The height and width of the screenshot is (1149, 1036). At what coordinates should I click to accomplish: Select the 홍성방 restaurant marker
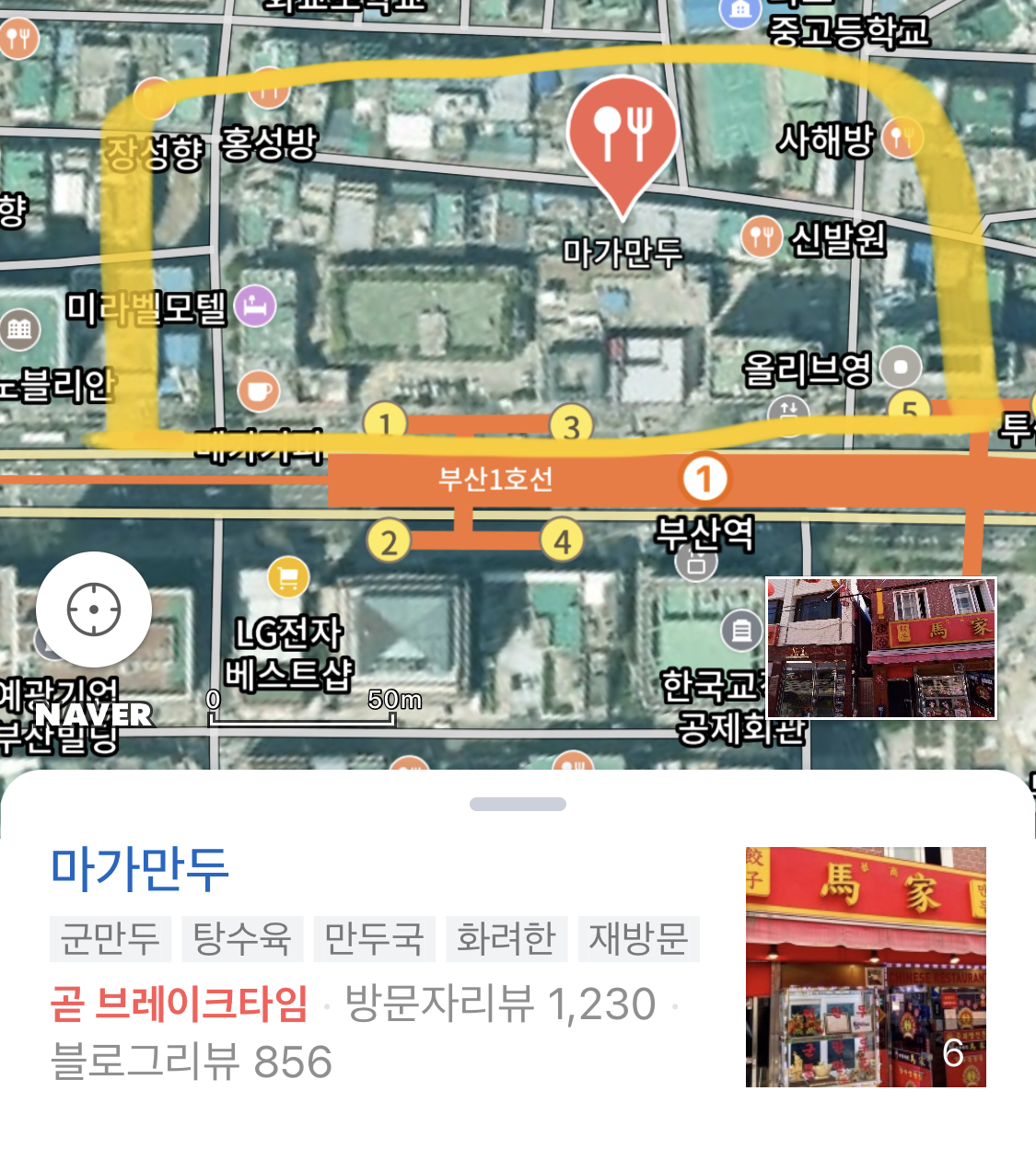[x=269, y=89]
